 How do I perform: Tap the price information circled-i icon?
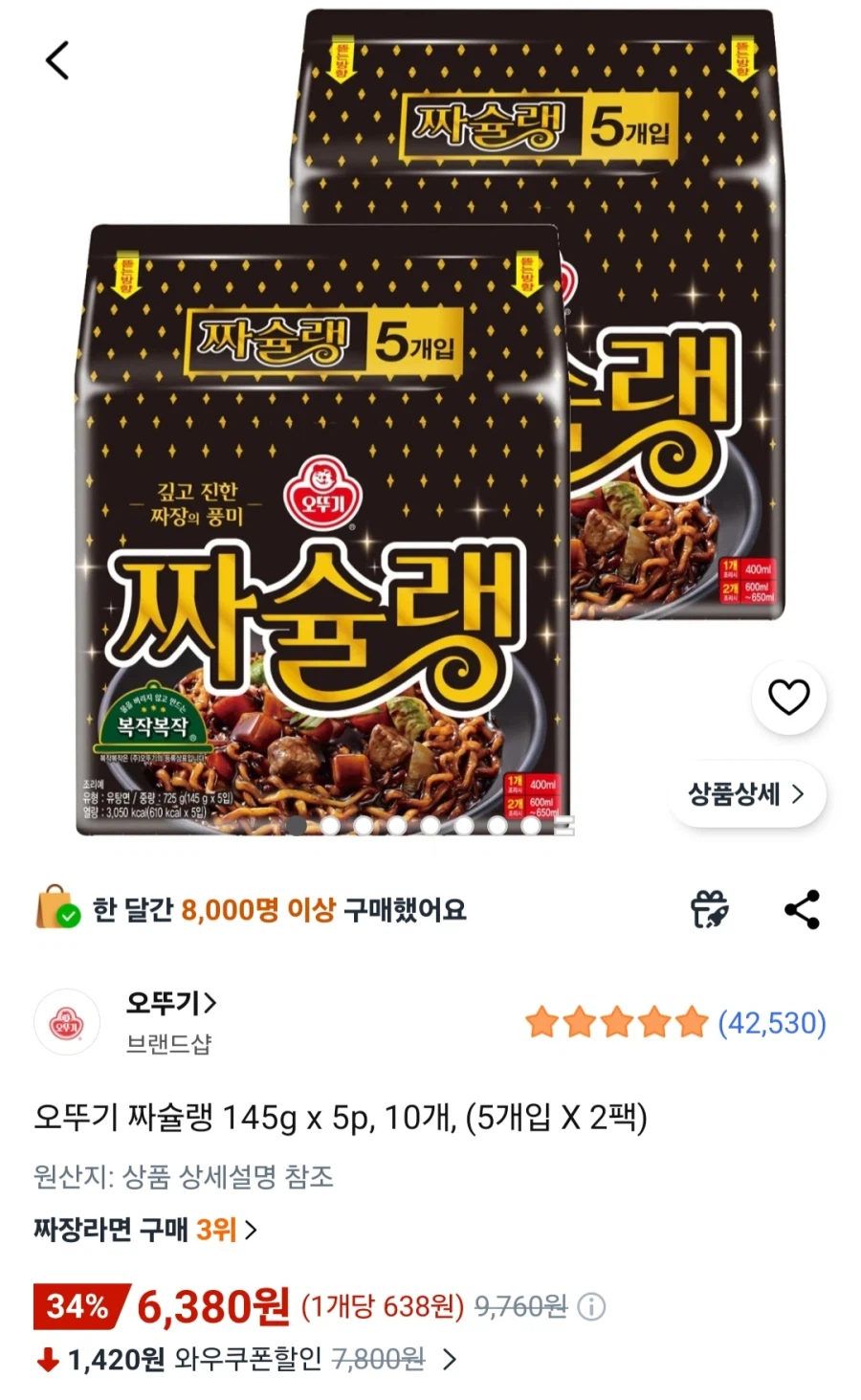(x=591, y=1305)
